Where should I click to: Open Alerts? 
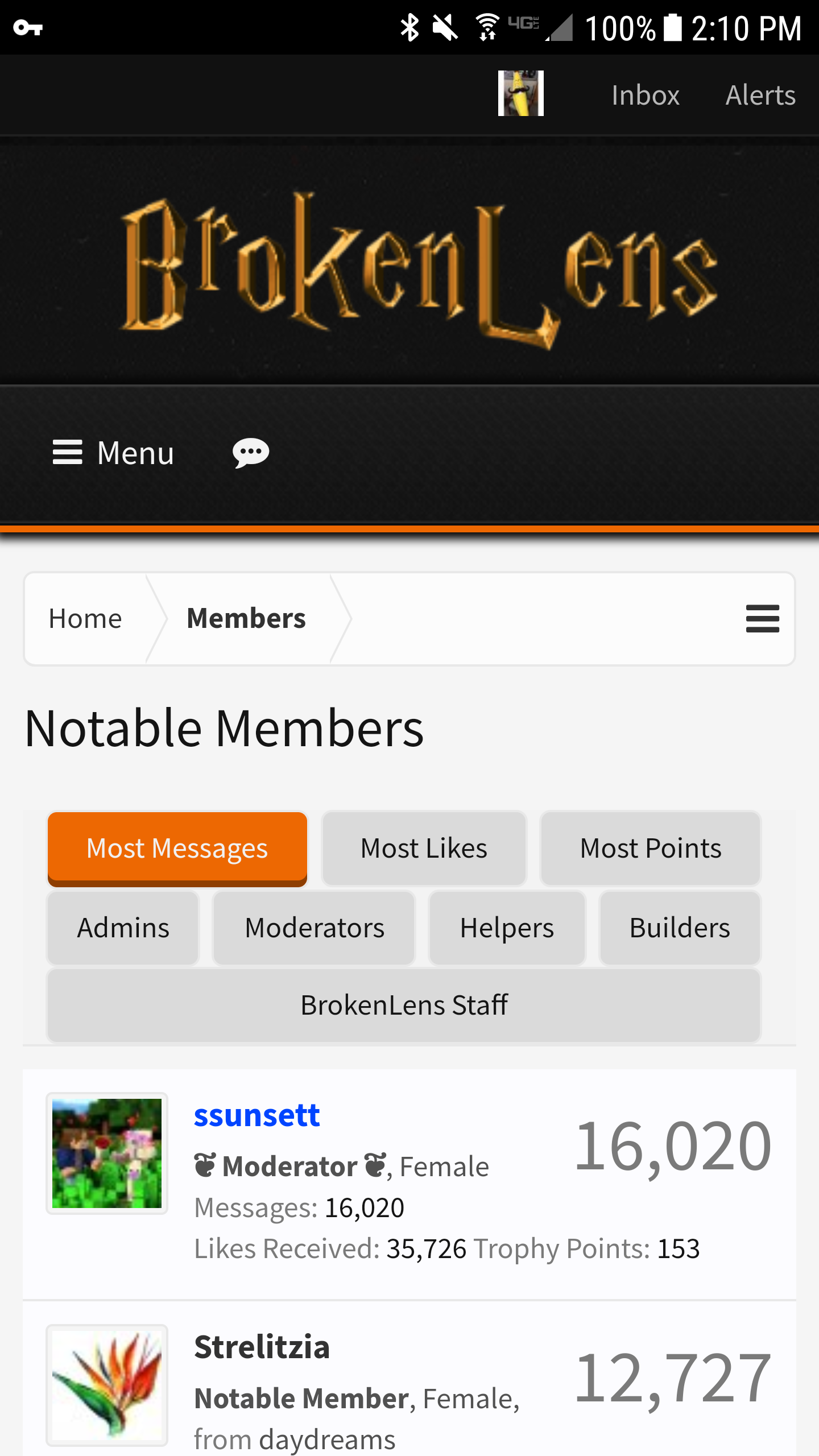pyautogui.click(x=760, y=95)
